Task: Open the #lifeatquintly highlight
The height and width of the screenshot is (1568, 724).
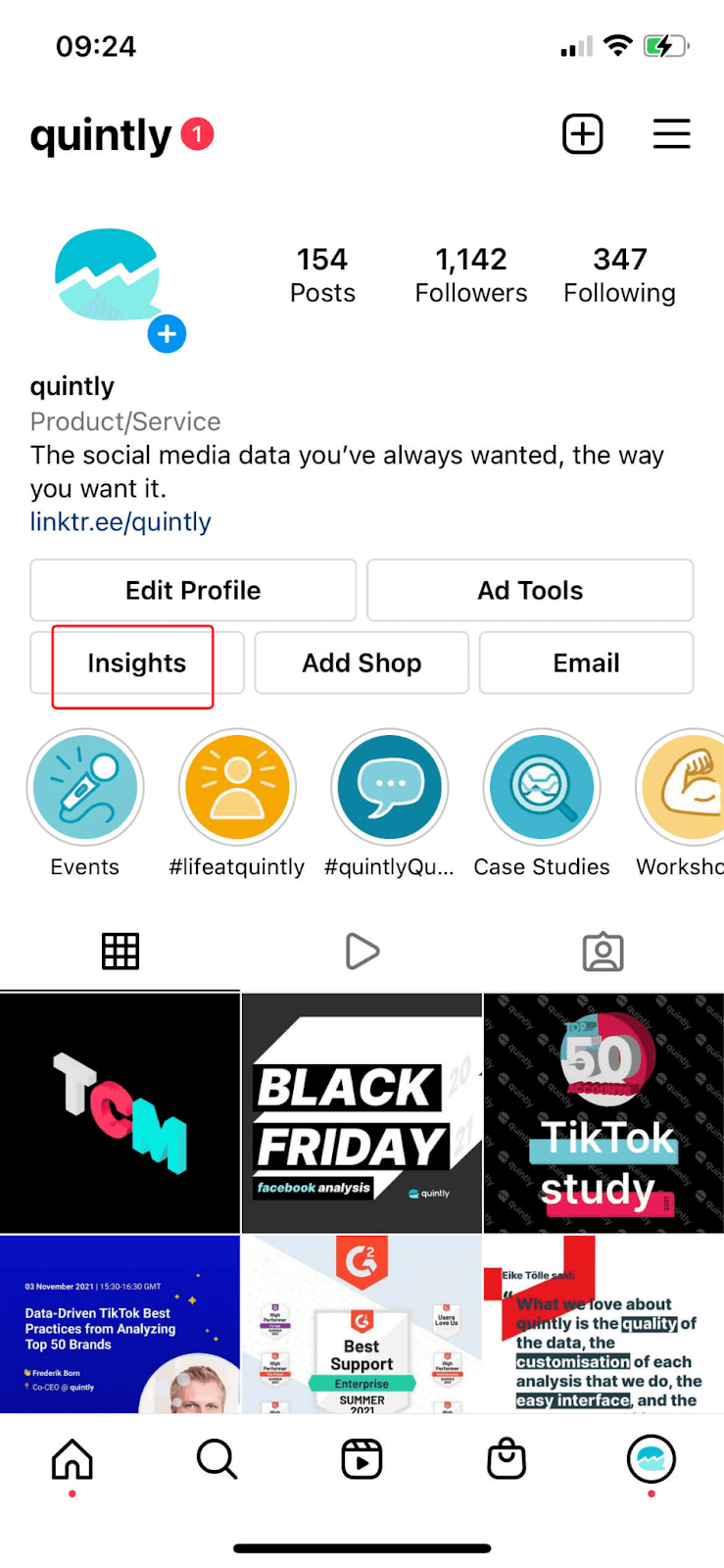Action: [x=237, y=787]
